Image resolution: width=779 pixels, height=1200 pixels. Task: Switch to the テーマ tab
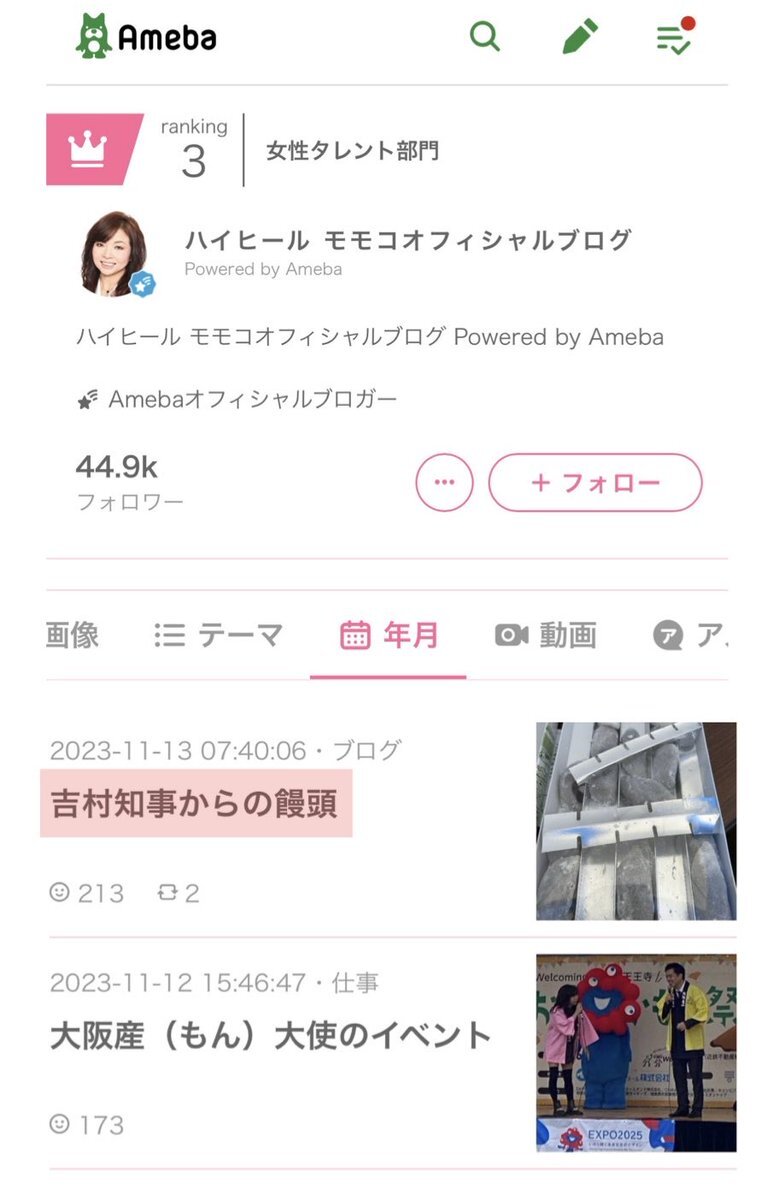[x=220, y=635]
